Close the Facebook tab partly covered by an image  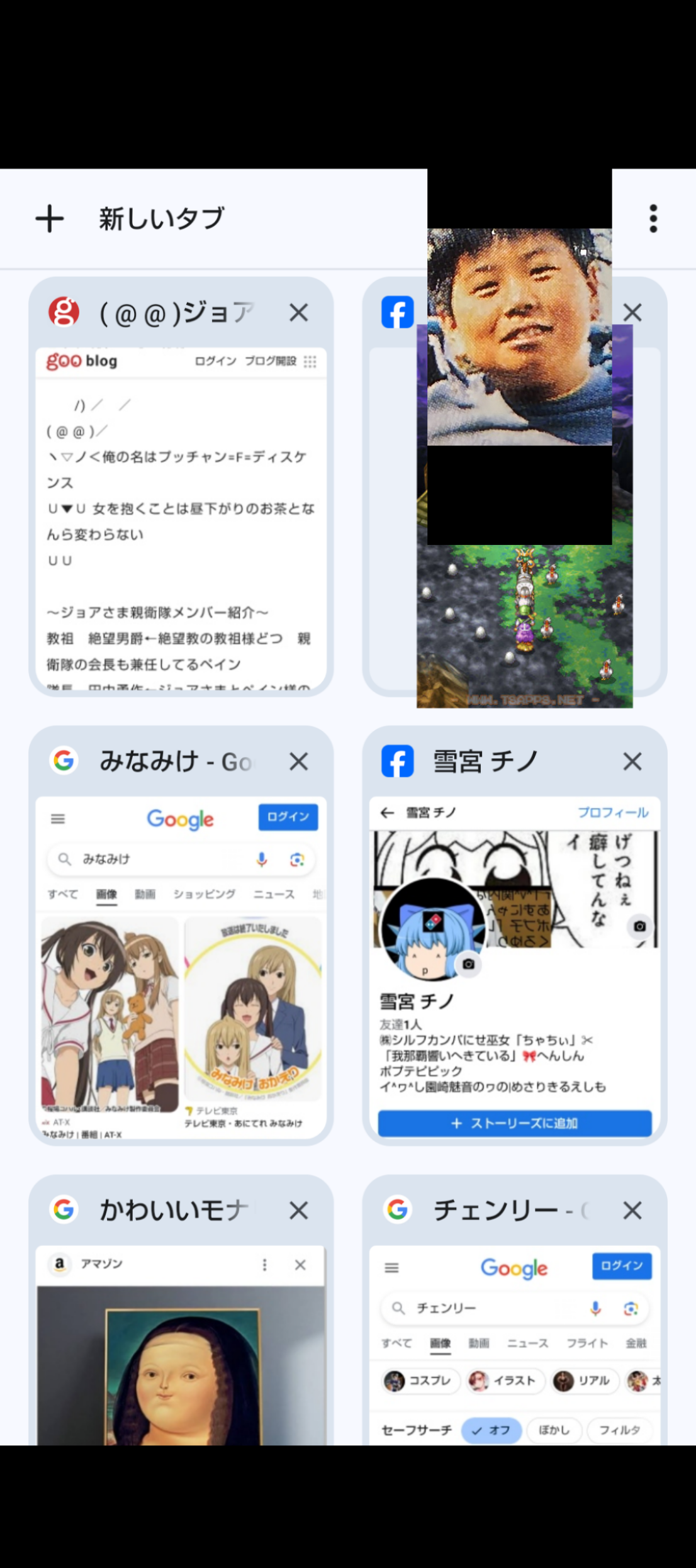pos(632,313)
